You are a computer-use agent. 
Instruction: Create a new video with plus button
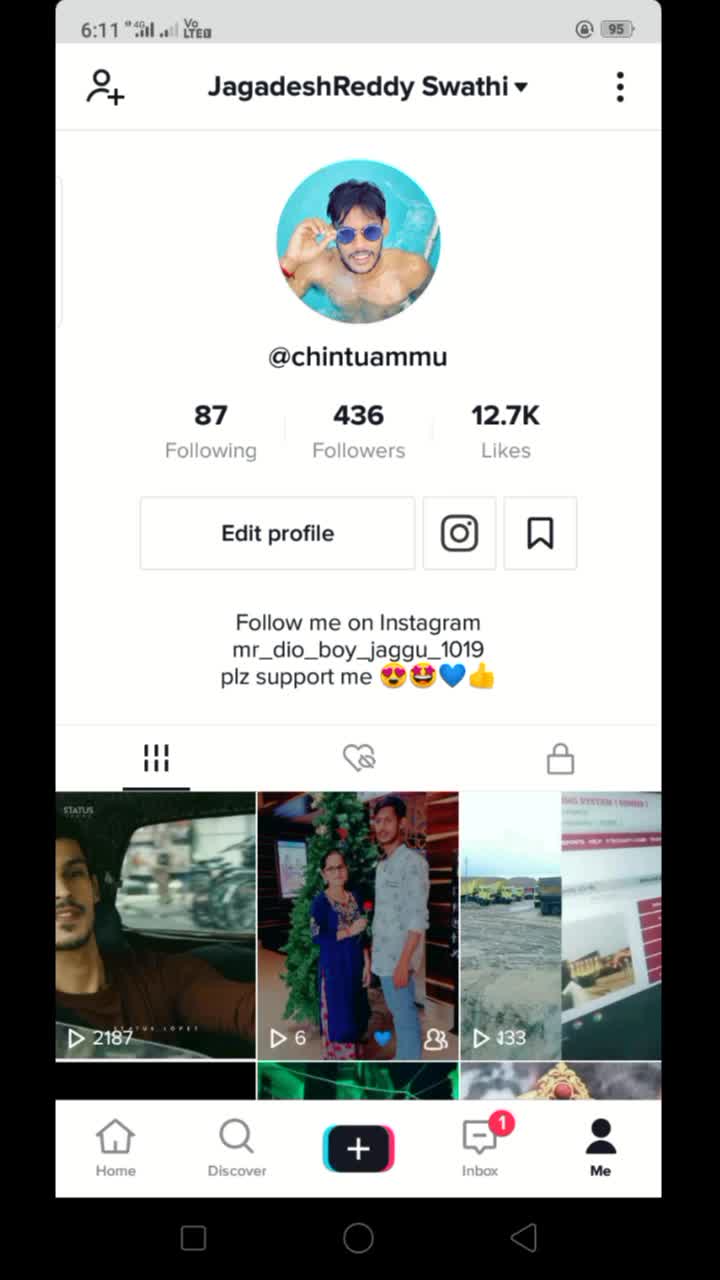tap(358, 1148)
